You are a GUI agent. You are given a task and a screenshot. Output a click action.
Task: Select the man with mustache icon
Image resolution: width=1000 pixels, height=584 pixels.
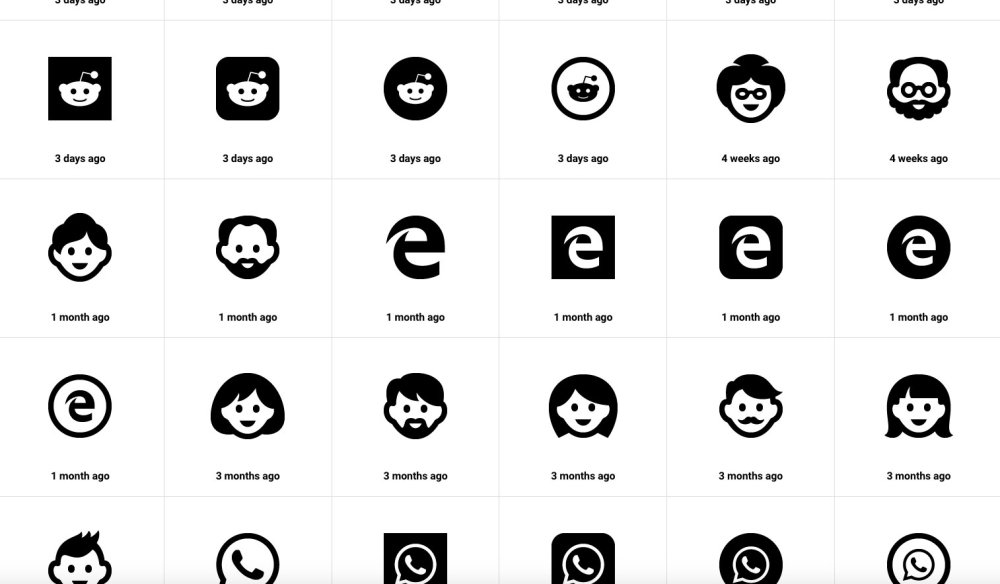click(751, 406)
